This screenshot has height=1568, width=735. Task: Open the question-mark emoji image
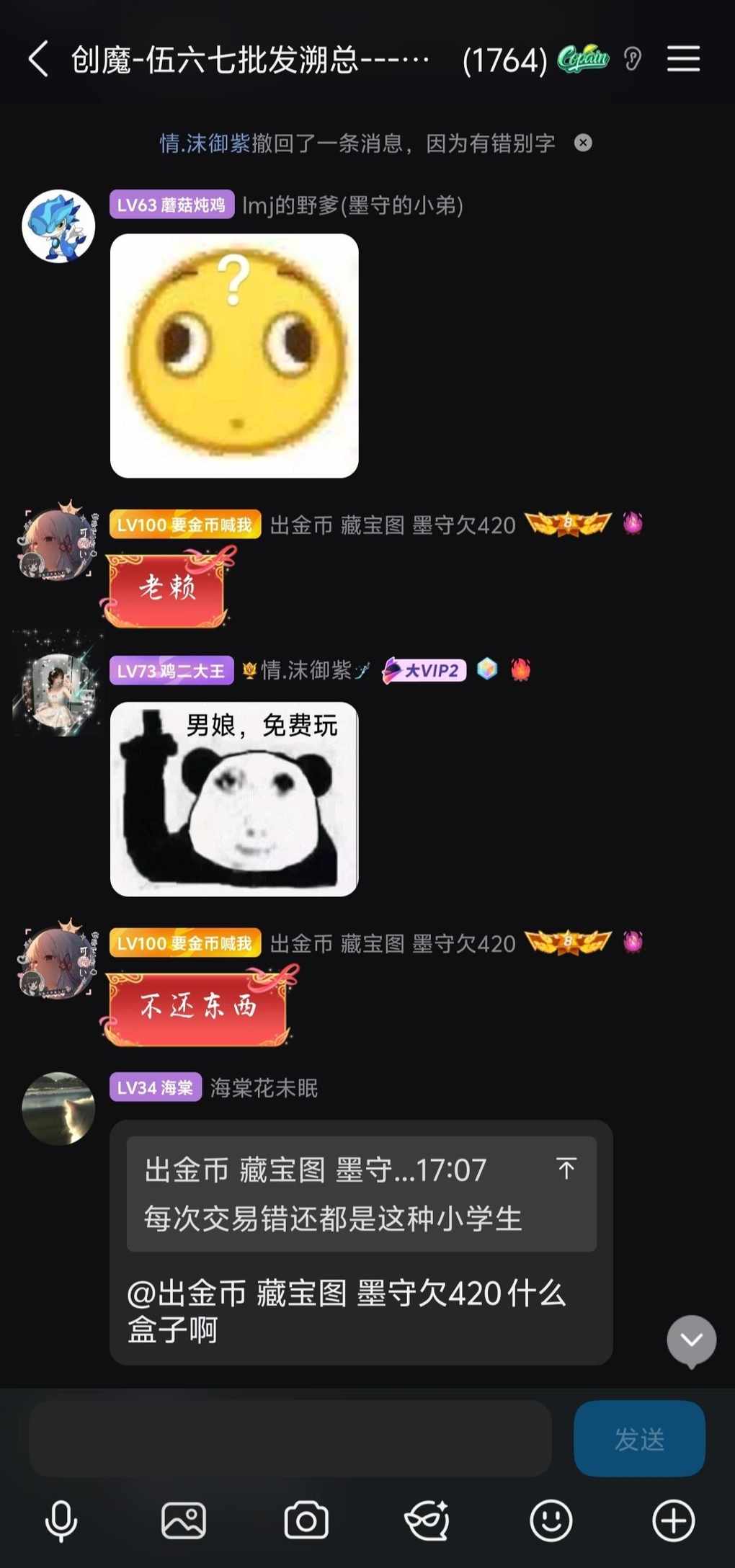pos(234,355)
